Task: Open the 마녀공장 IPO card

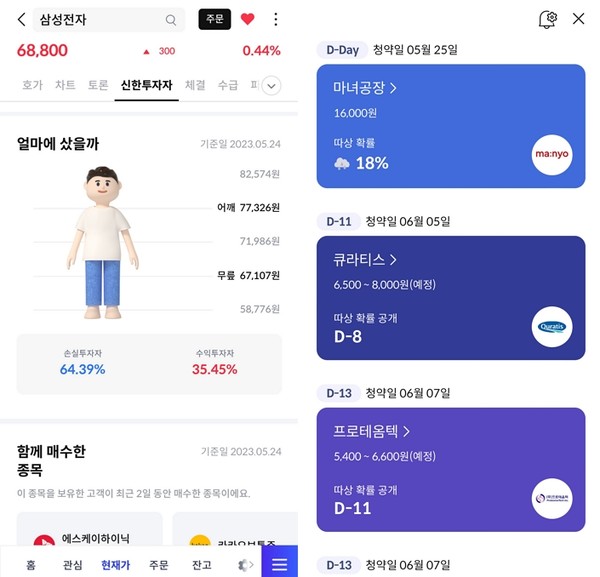Action: click(x=450, y=126)
